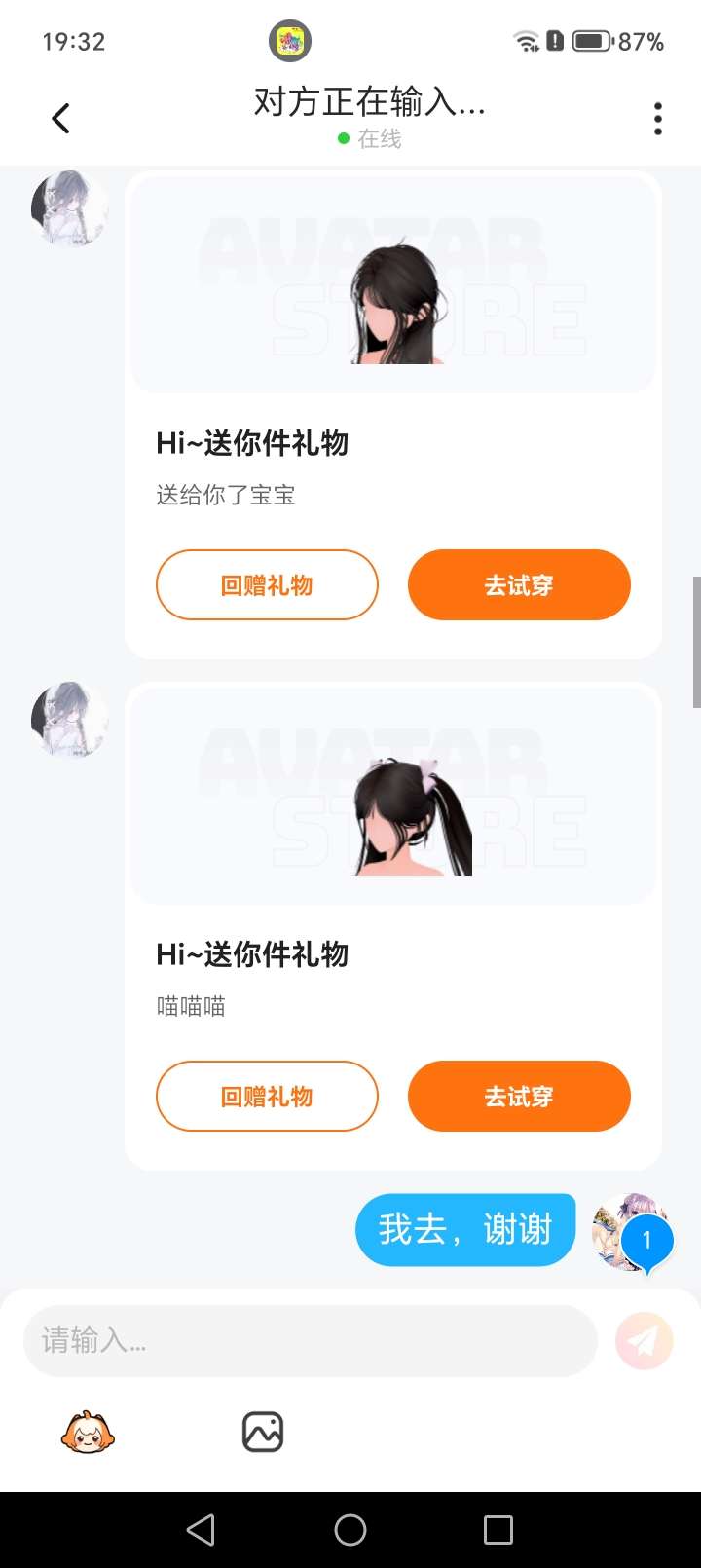Go to the system home screen

pyautogui.click(x=350, y=1529)
